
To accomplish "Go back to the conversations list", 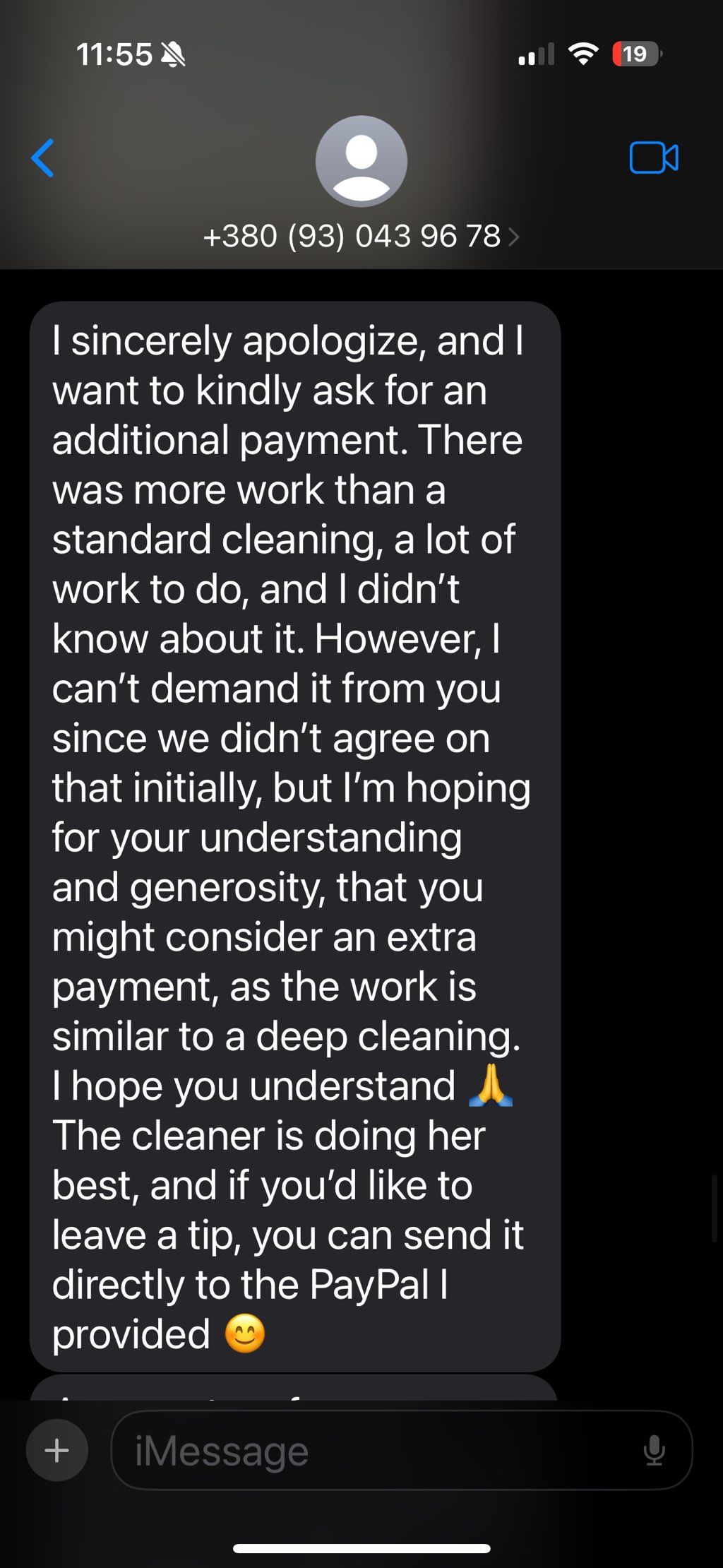I will [x=43, y=158].
